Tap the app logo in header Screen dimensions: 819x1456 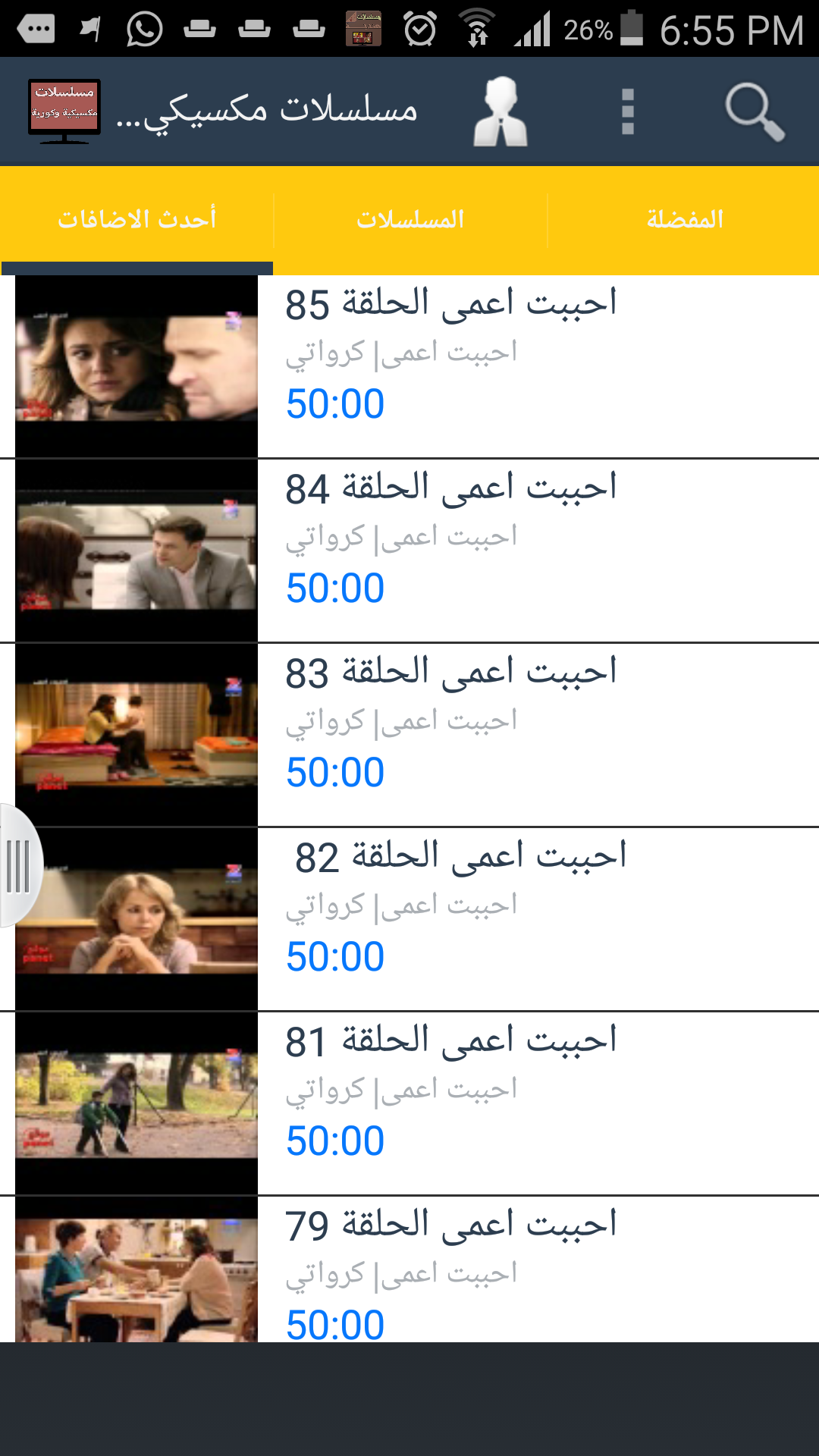pyautogui.click(x=64, y=111)
